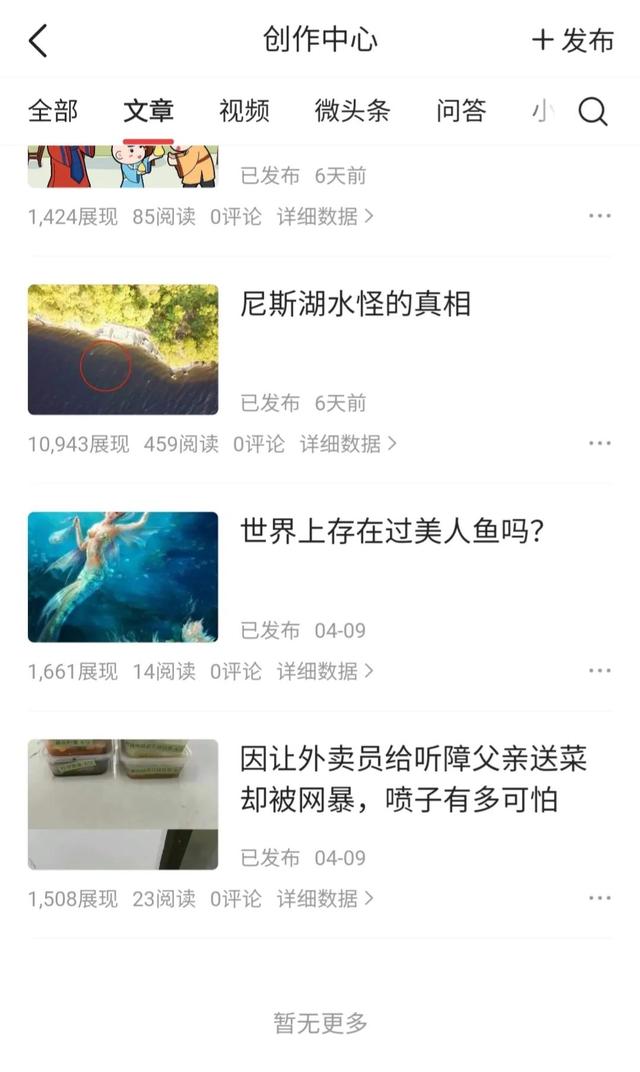Switch to the 视频 tab
The image size is (640, 1072).
244,111
